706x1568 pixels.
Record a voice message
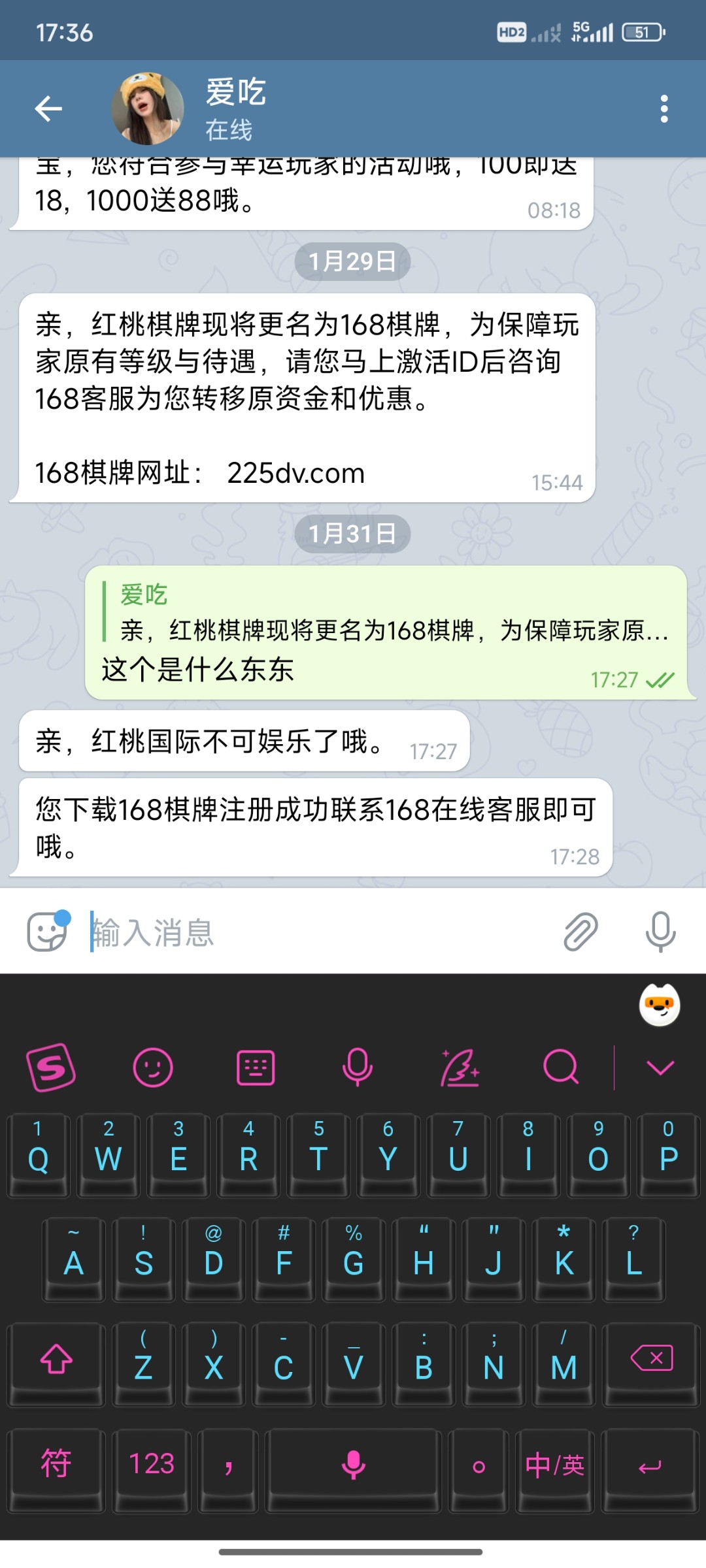pos(660,932)
